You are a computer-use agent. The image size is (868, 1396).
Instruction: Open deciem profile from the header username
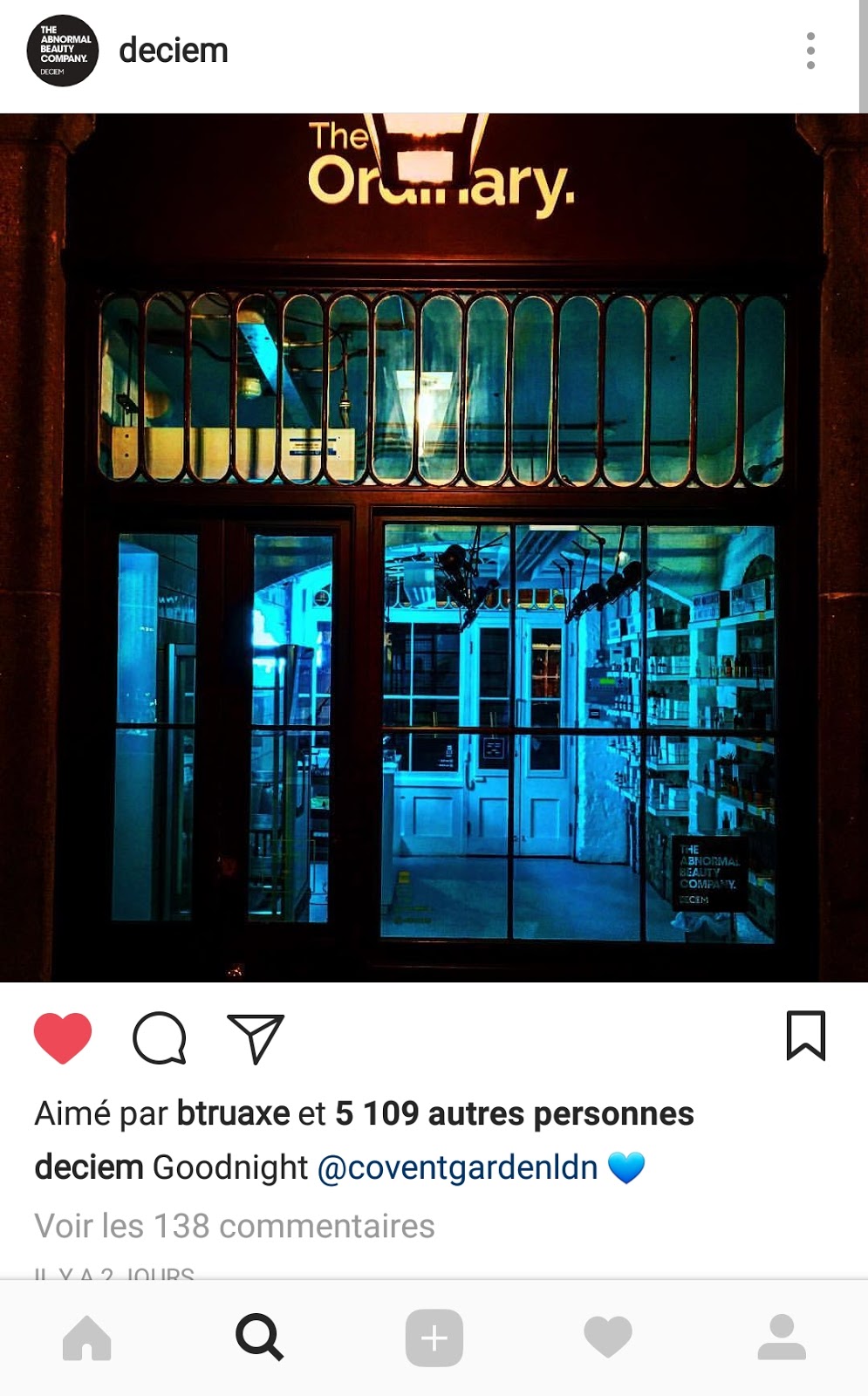174,51
